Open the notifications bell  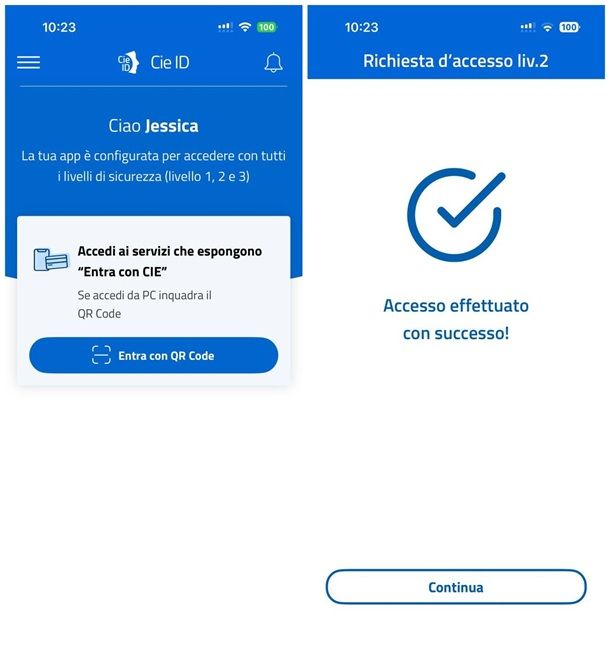pos(273,63)
